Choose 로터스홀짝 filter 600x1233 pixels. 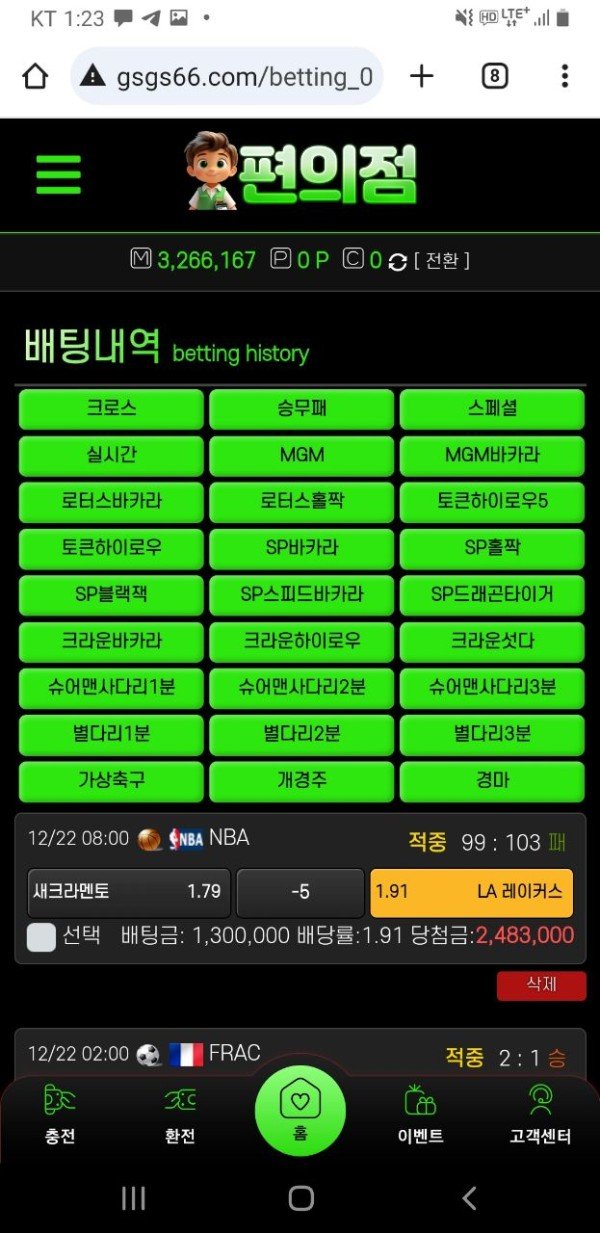(x=302, y=501)
